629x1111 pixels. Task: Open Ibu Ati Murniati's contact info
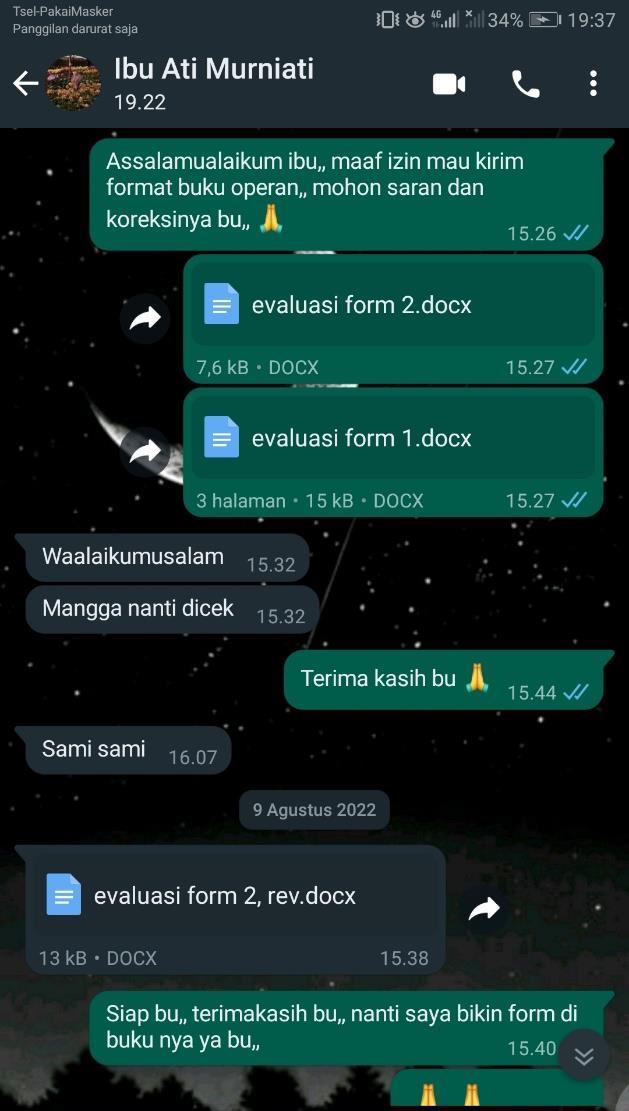(214, 83)
